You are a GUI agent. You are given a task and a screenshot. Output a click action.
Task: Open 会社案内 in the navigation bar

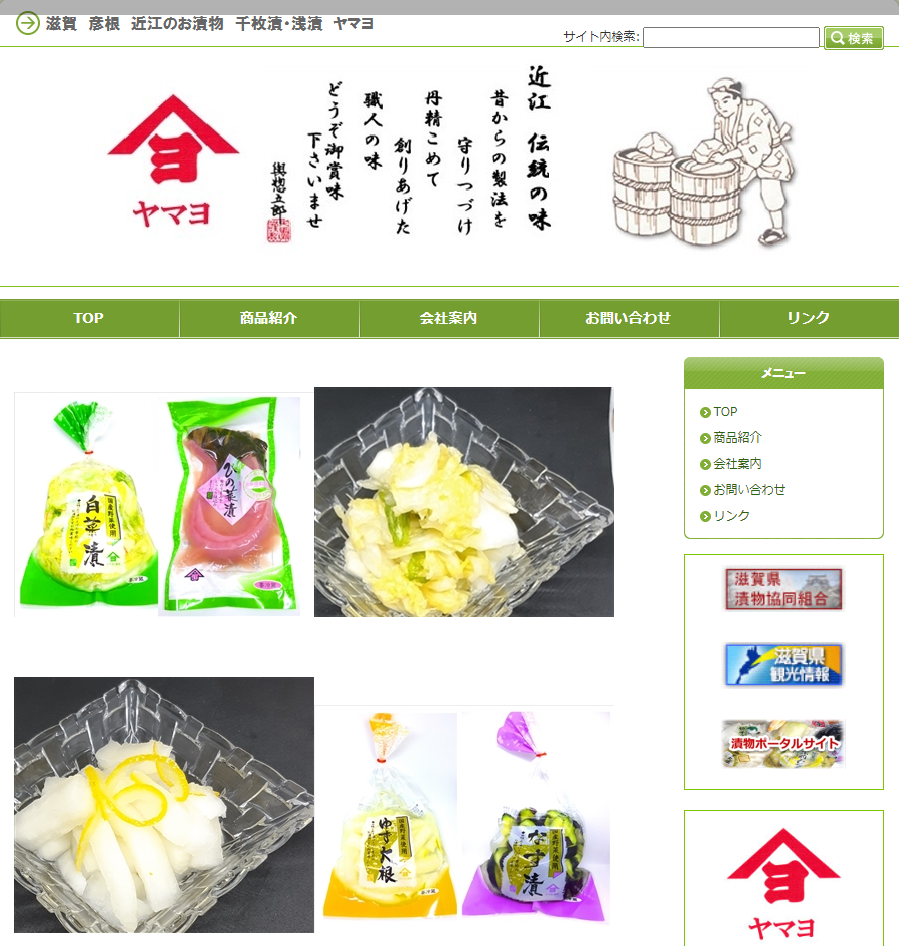[x=449, y=318]
